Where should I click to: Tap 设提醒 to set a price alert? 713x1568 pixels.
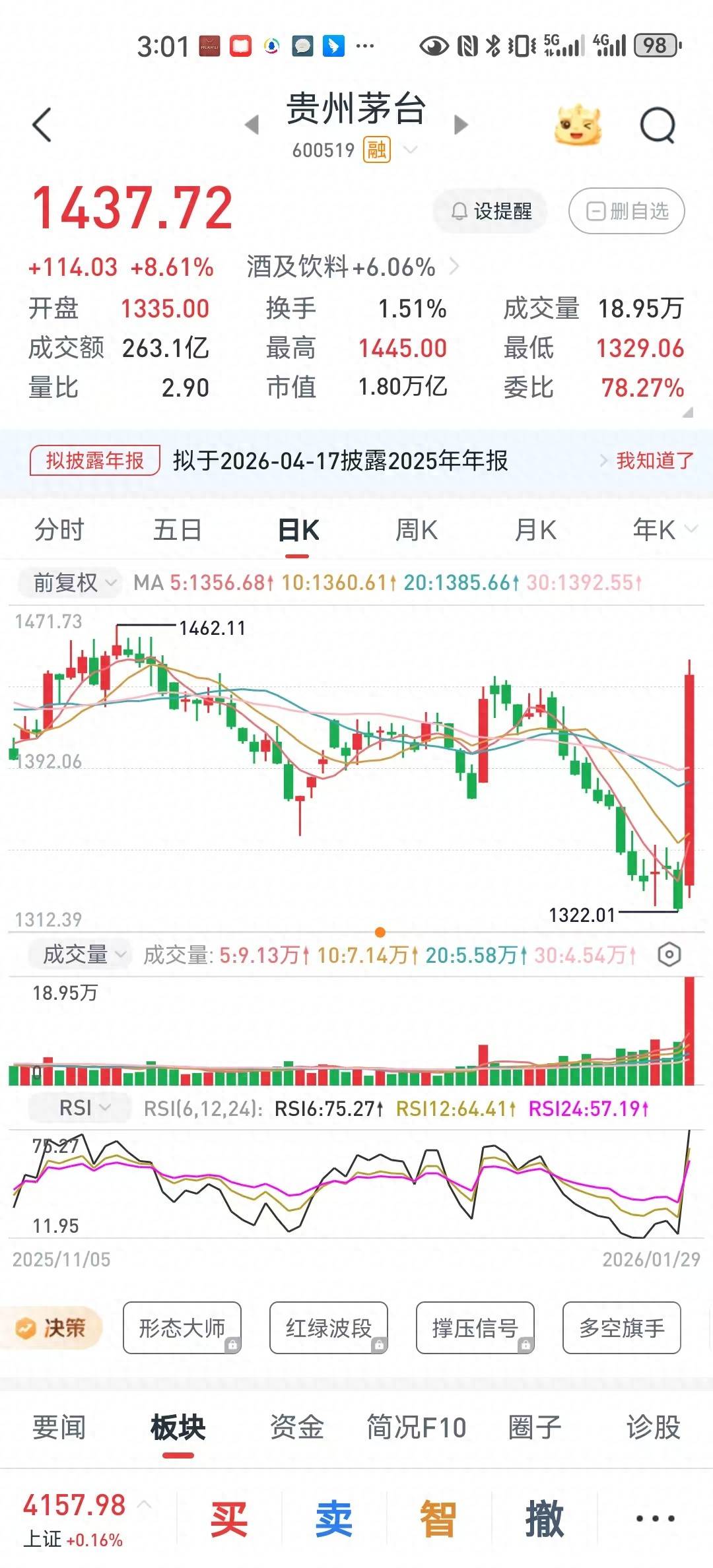[491, 211]
